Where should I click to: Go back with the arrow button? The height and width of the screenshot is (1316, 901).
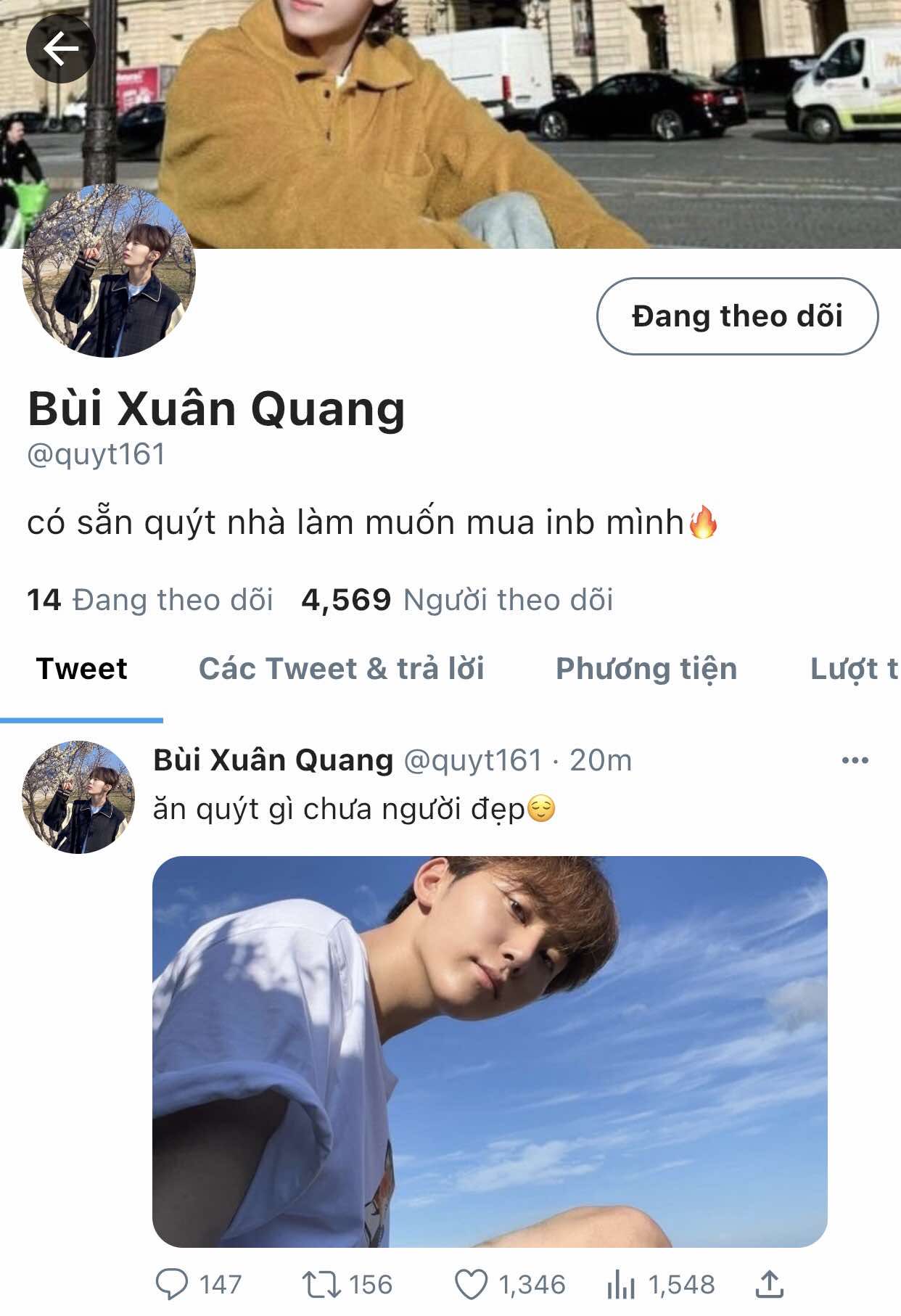click(x=61, y=49)
